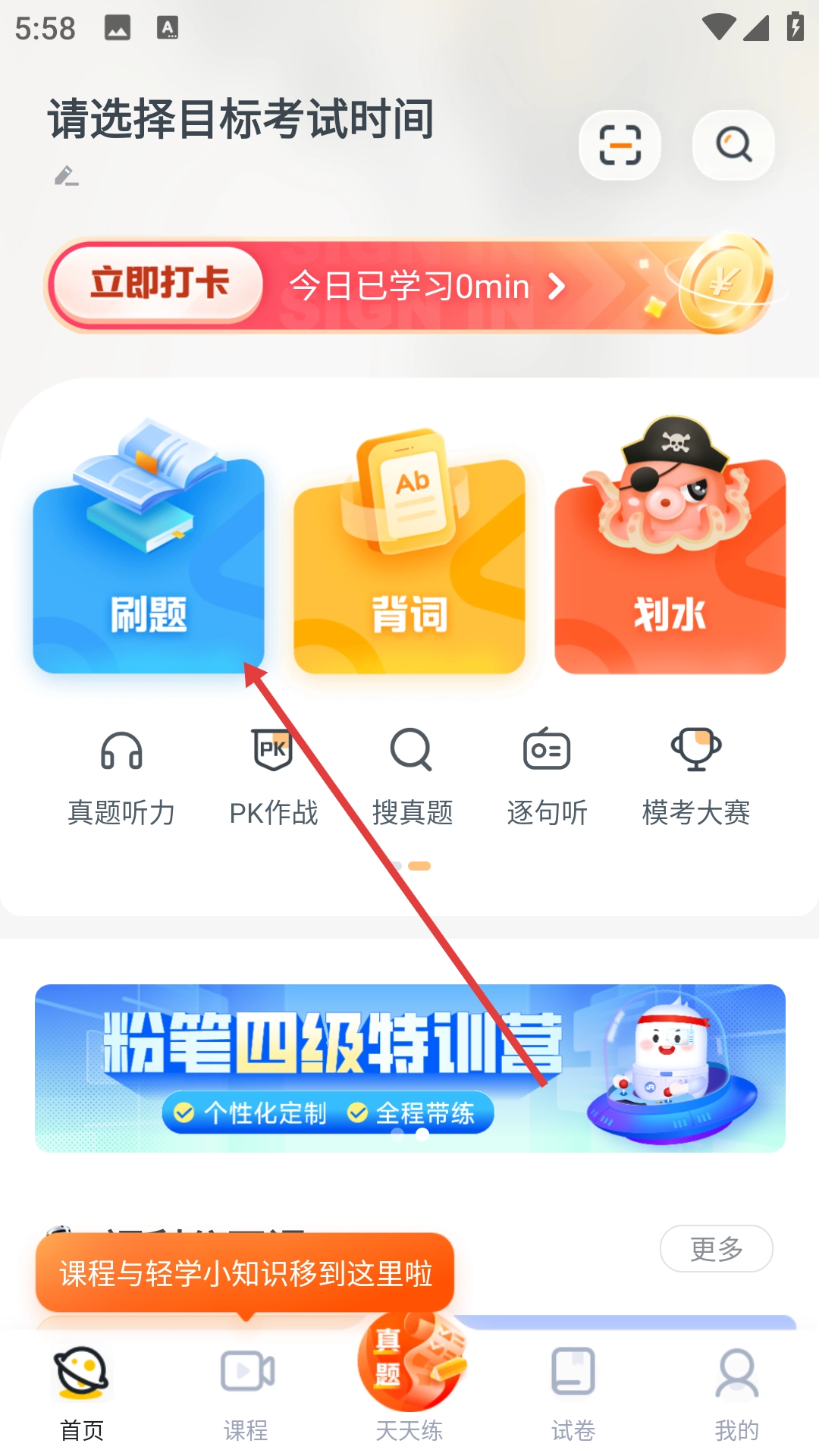Tap the 更多 button
The width and height of the screenshot is (819, 1456).
coord(716,1248)
